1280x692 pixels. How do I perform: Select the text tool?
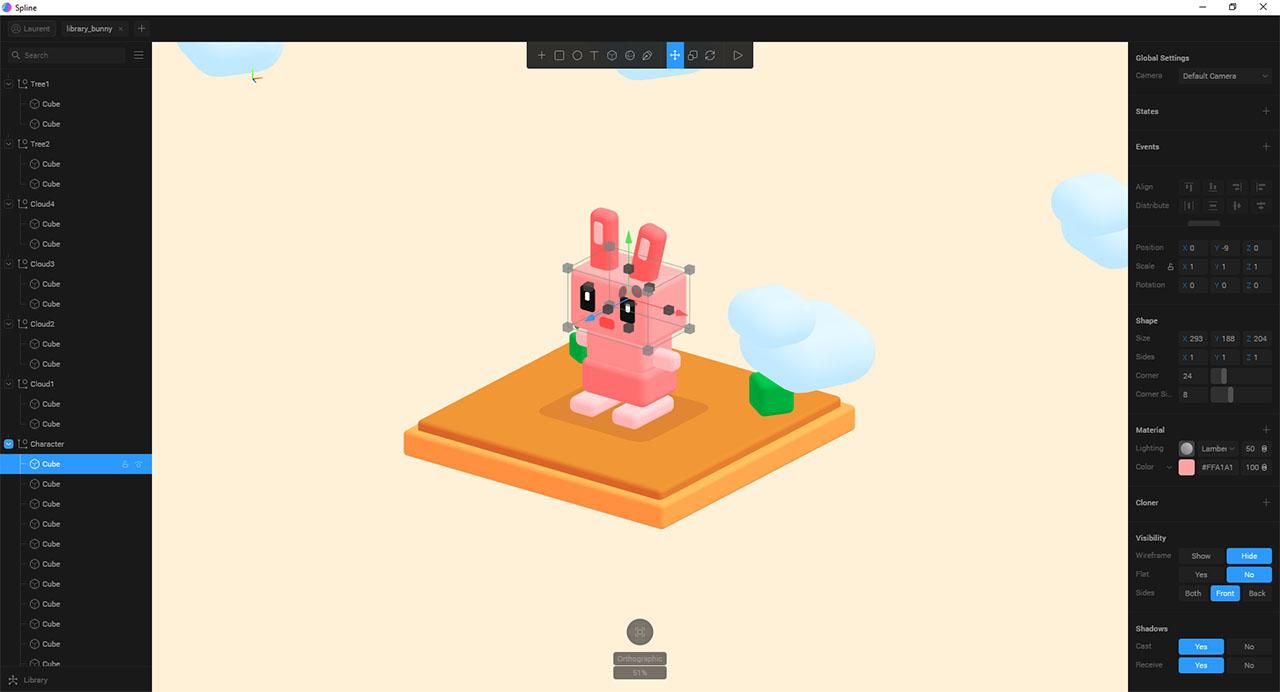coord(594,55)
